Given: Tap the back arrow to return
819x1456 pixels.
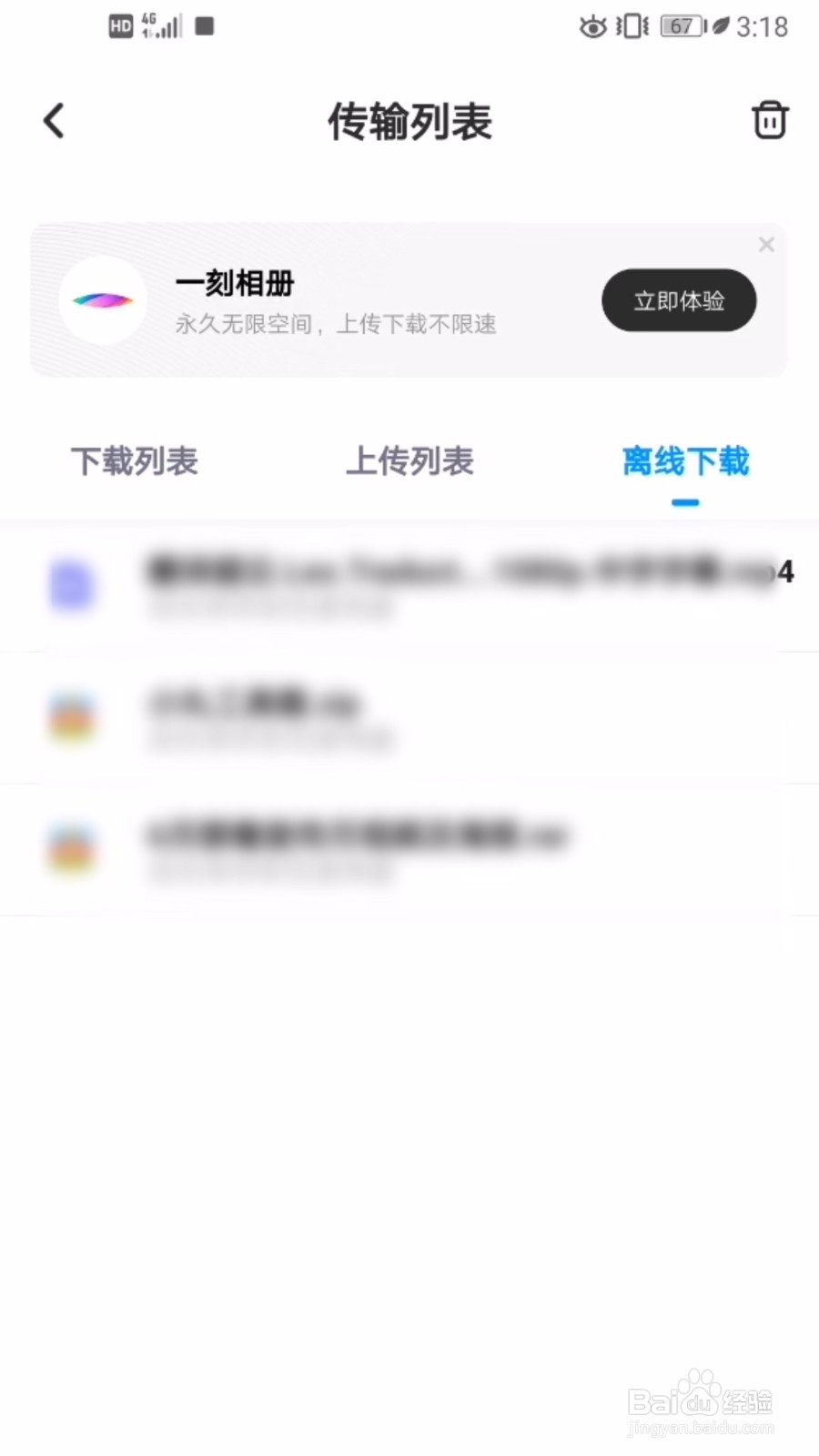Looking at the screenshot, I should [53, 120].
